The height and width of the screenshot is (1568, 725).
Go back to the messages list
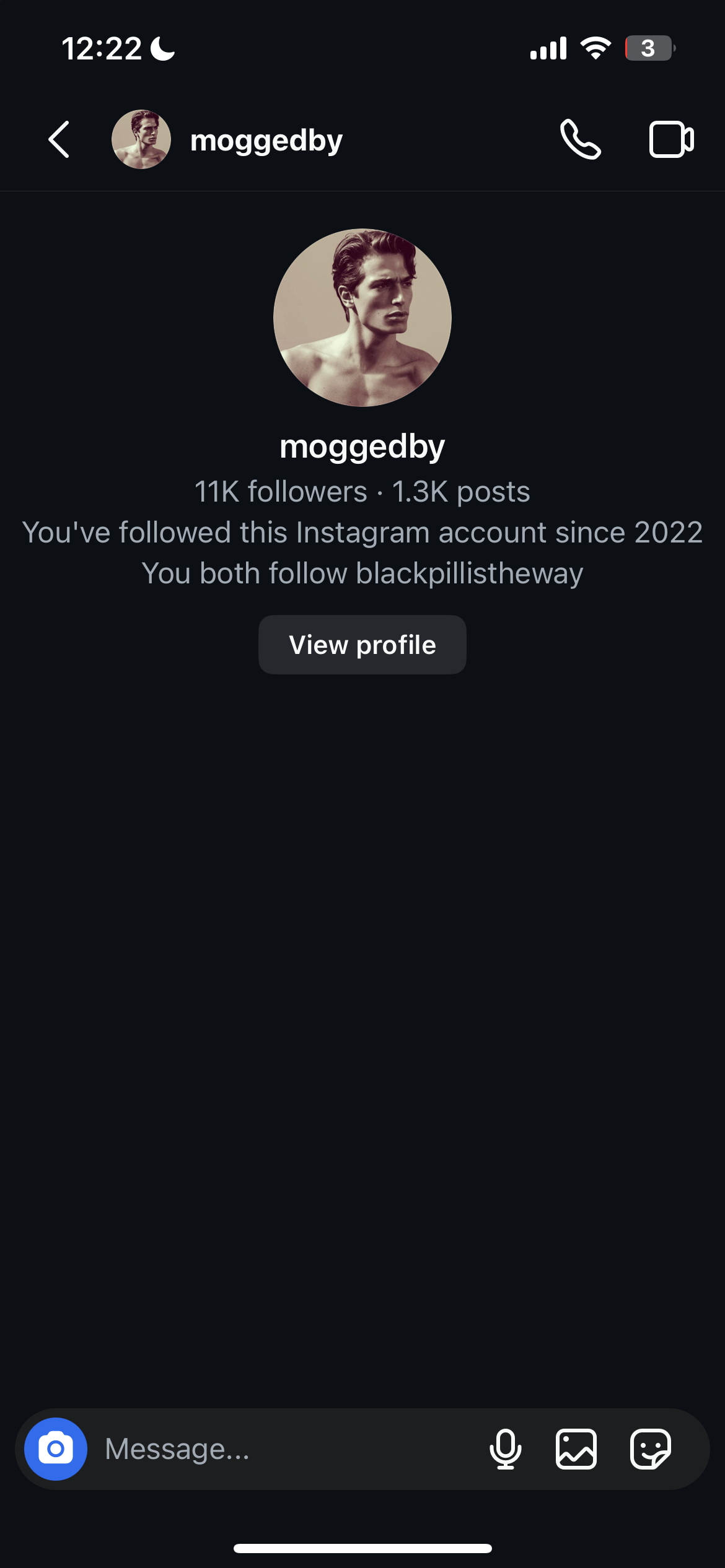[x=59, y=140]
